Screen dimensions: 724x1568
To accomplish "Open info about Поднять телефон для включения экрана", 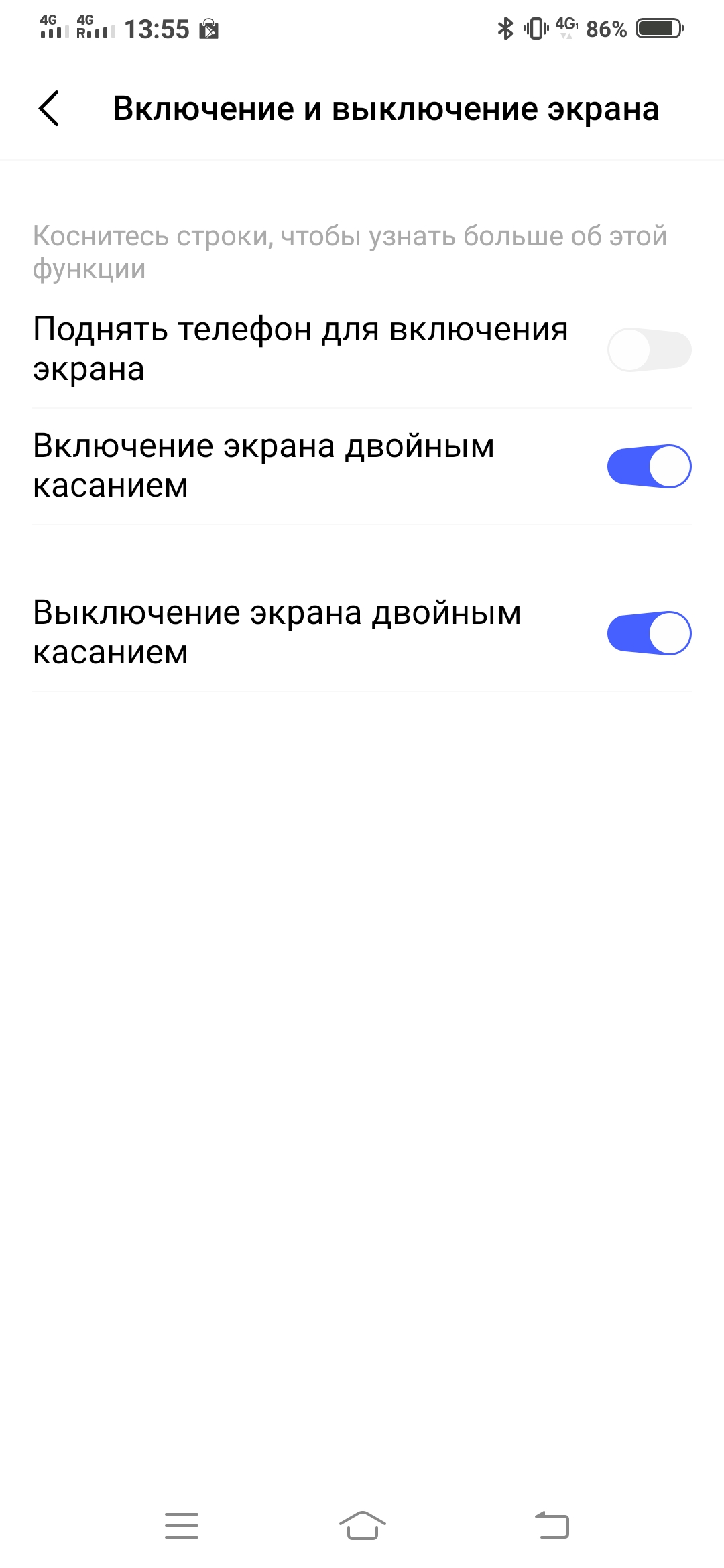I will (x=300, y=349).
